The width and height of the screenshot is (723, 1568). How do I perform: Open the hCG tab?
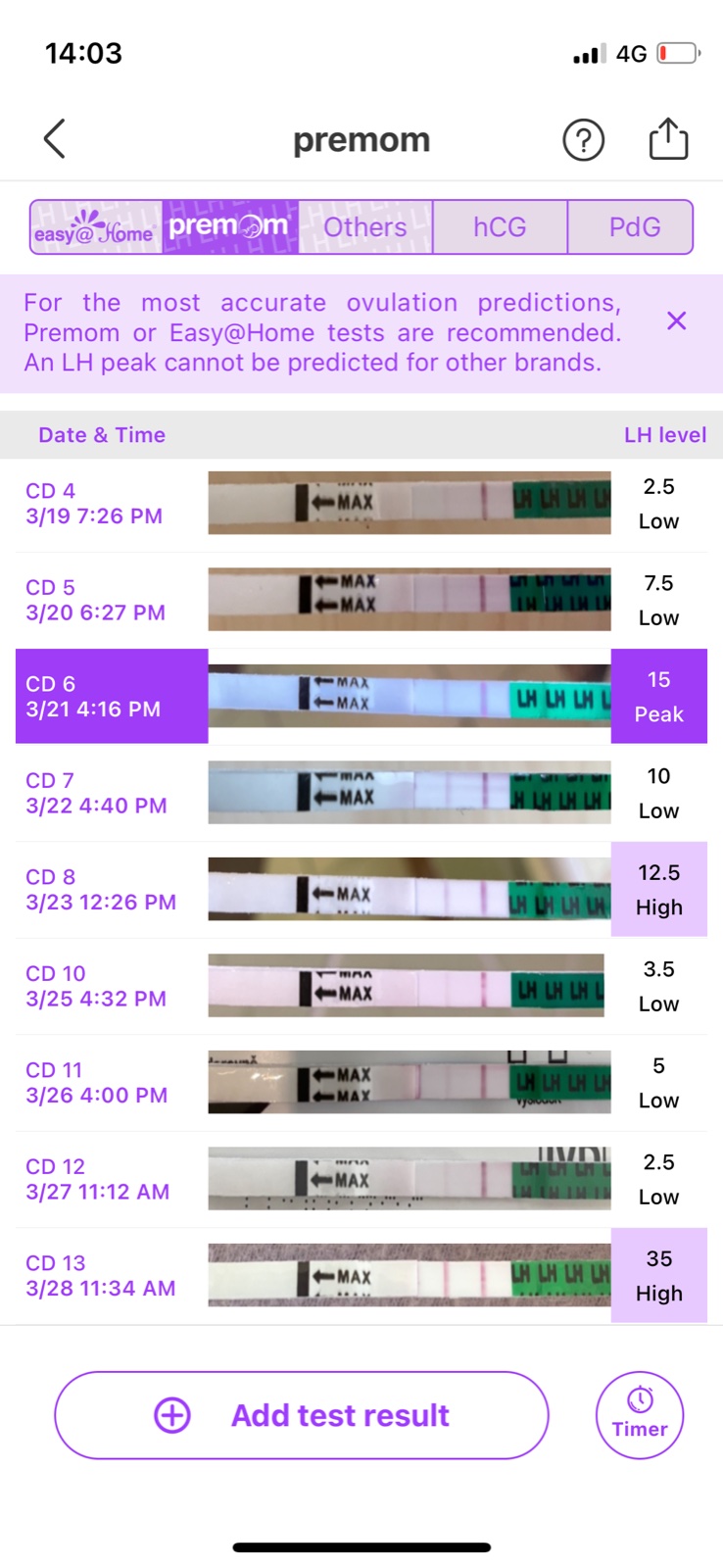[500, 227]
